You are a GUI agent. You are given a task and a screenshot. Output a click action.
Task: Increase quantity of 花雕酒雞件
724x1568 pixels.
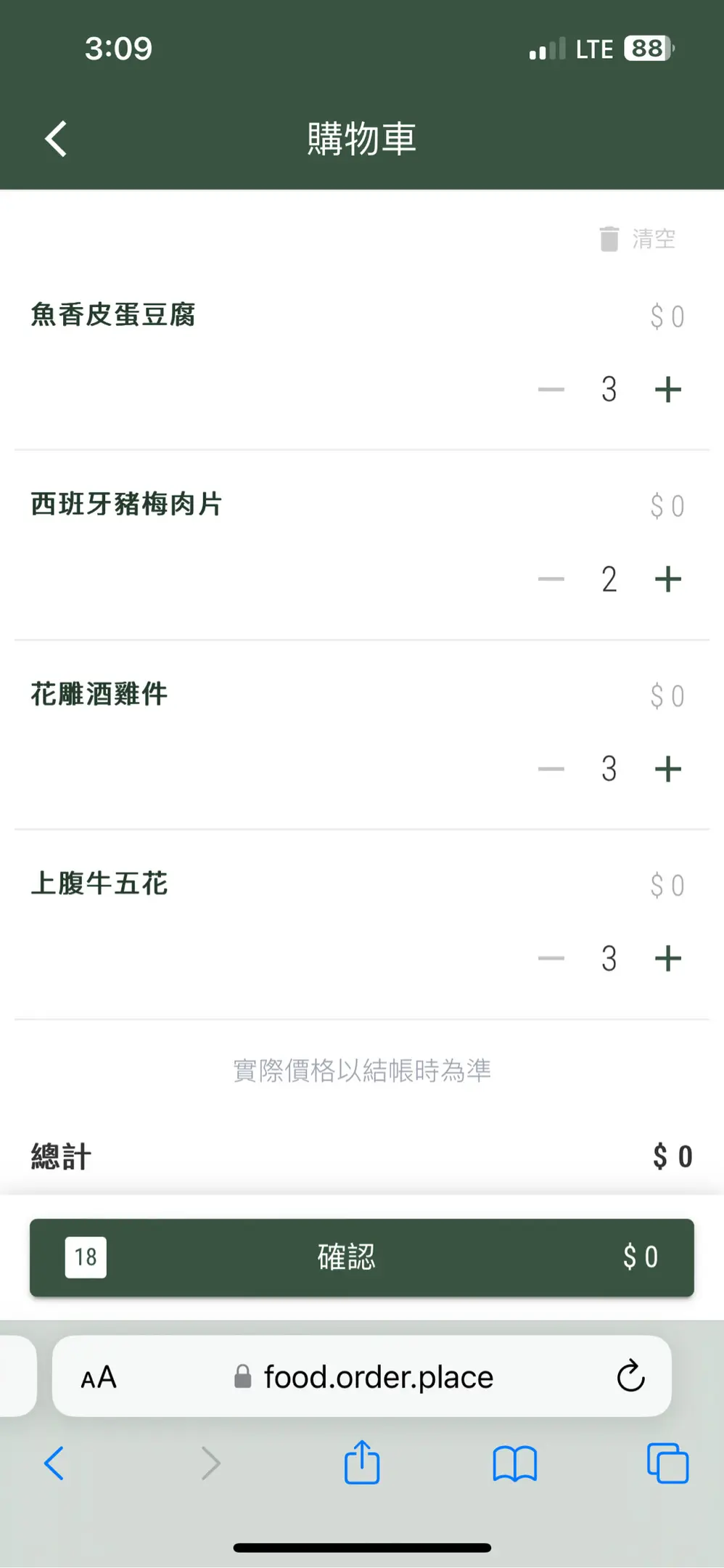click(667, 769)
